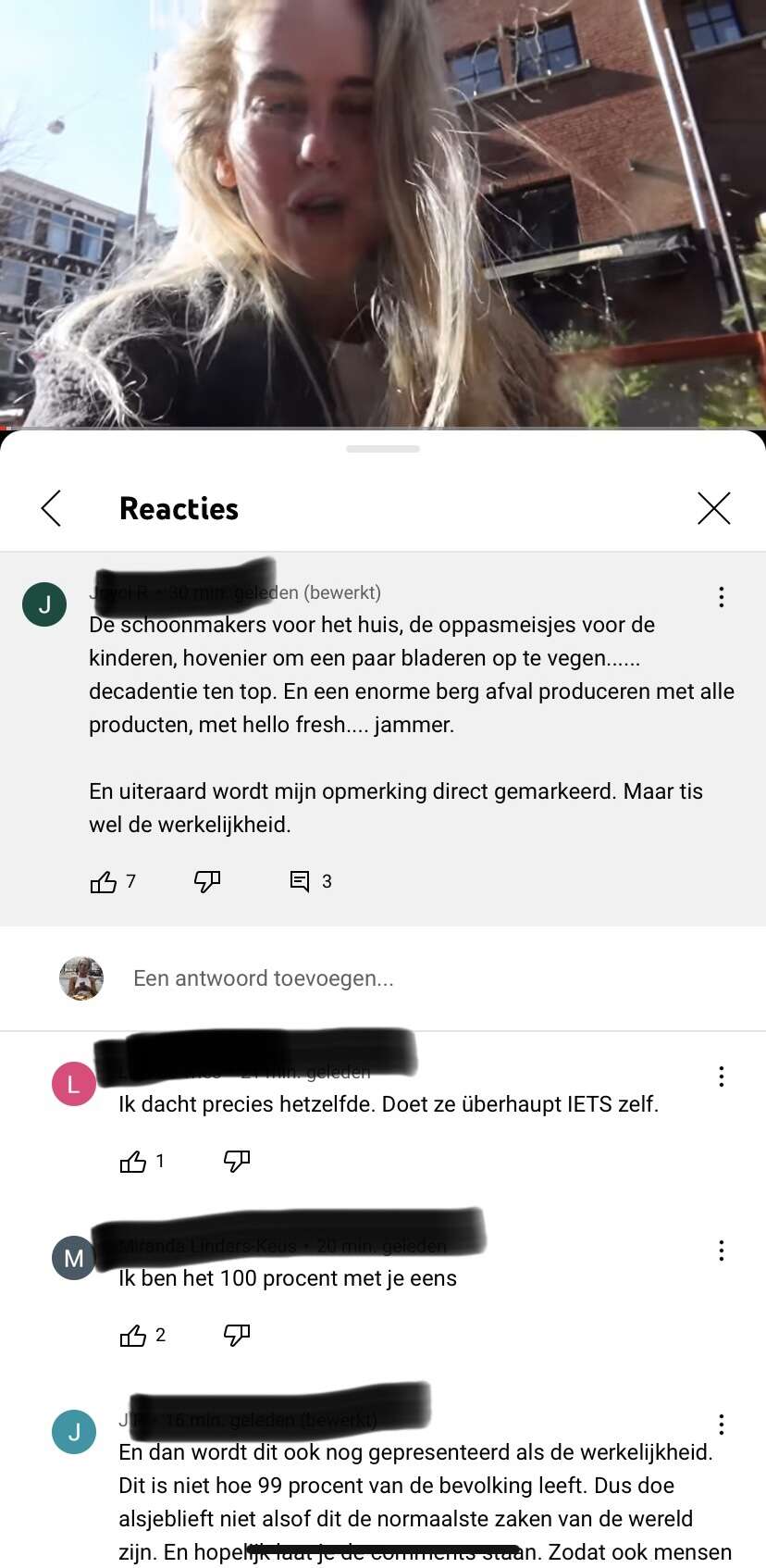Tap the video player above the comments

(383, 213)
